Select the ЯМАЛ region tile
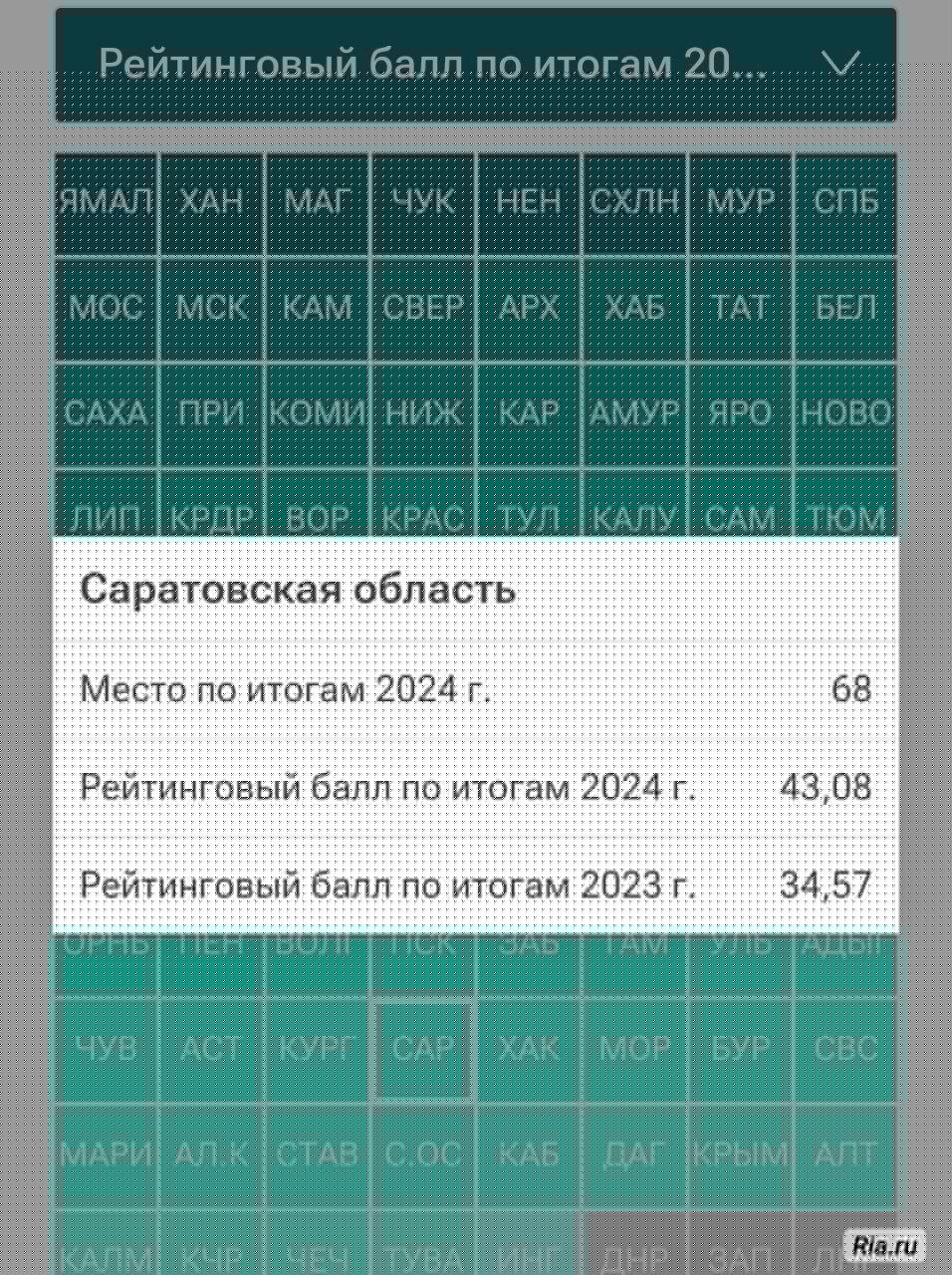952x1275 pixels. 107,202
